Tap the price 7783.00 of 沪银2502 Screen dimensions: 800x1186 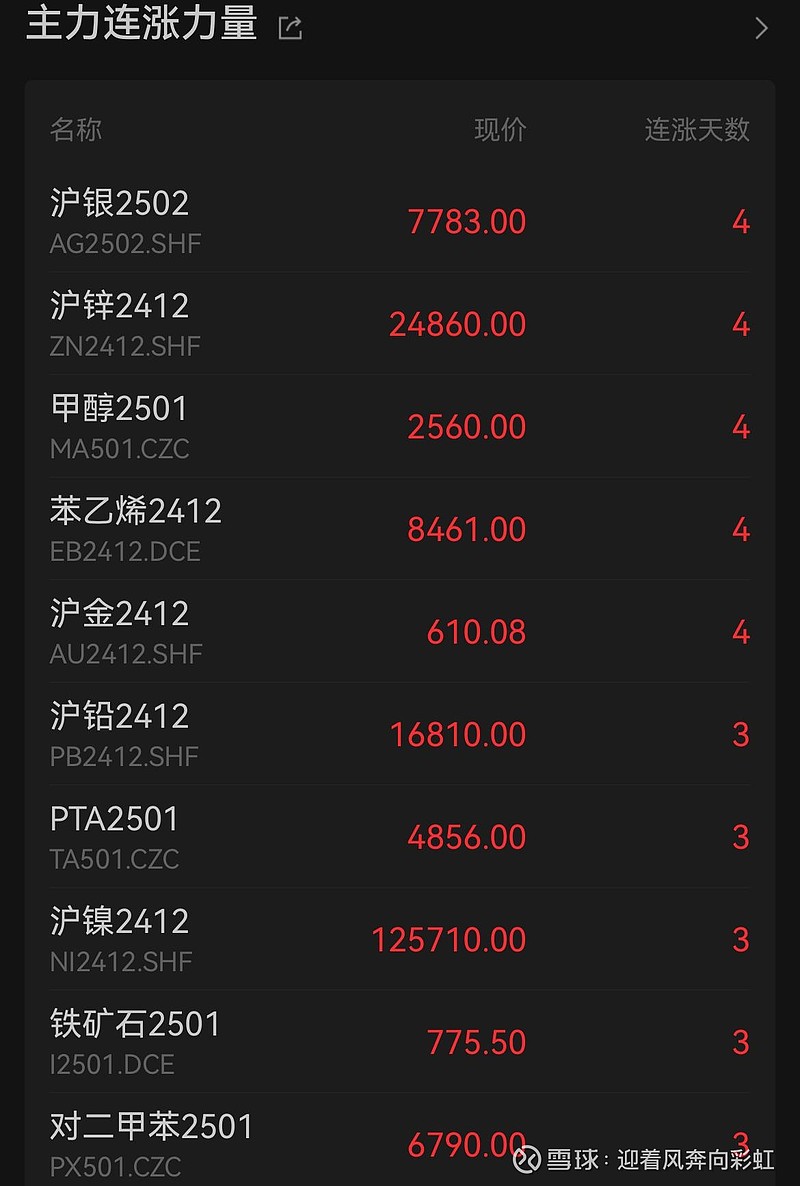coord(468,221)
